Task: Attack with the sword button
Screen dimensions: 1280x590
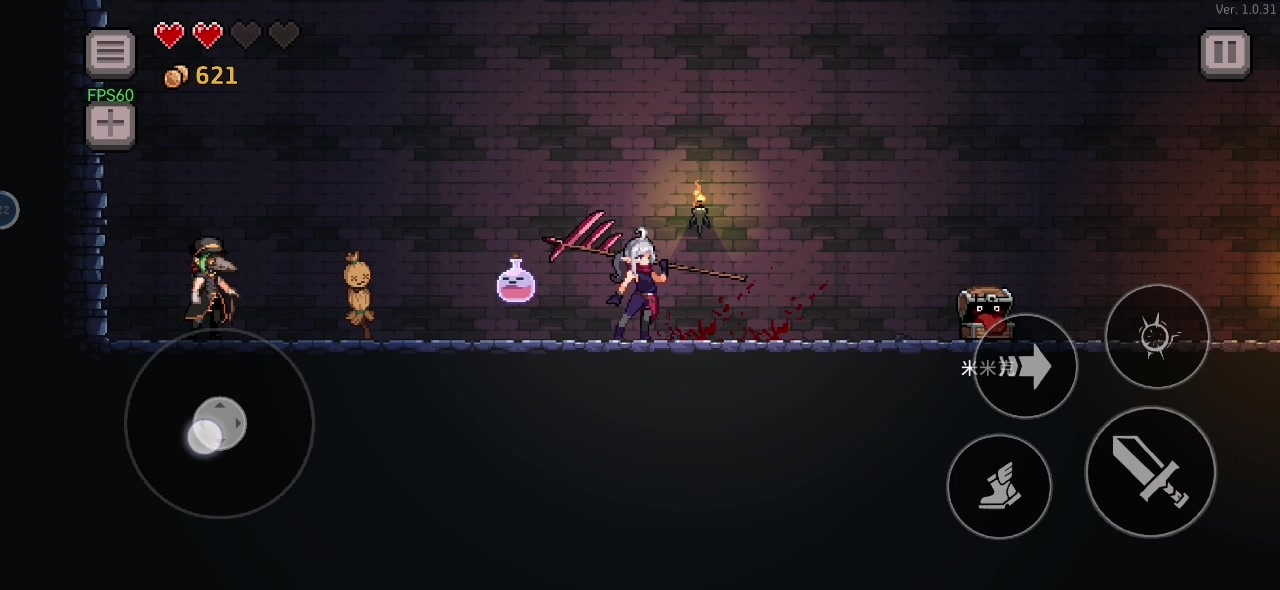Action: click(x=1150, y=472)
